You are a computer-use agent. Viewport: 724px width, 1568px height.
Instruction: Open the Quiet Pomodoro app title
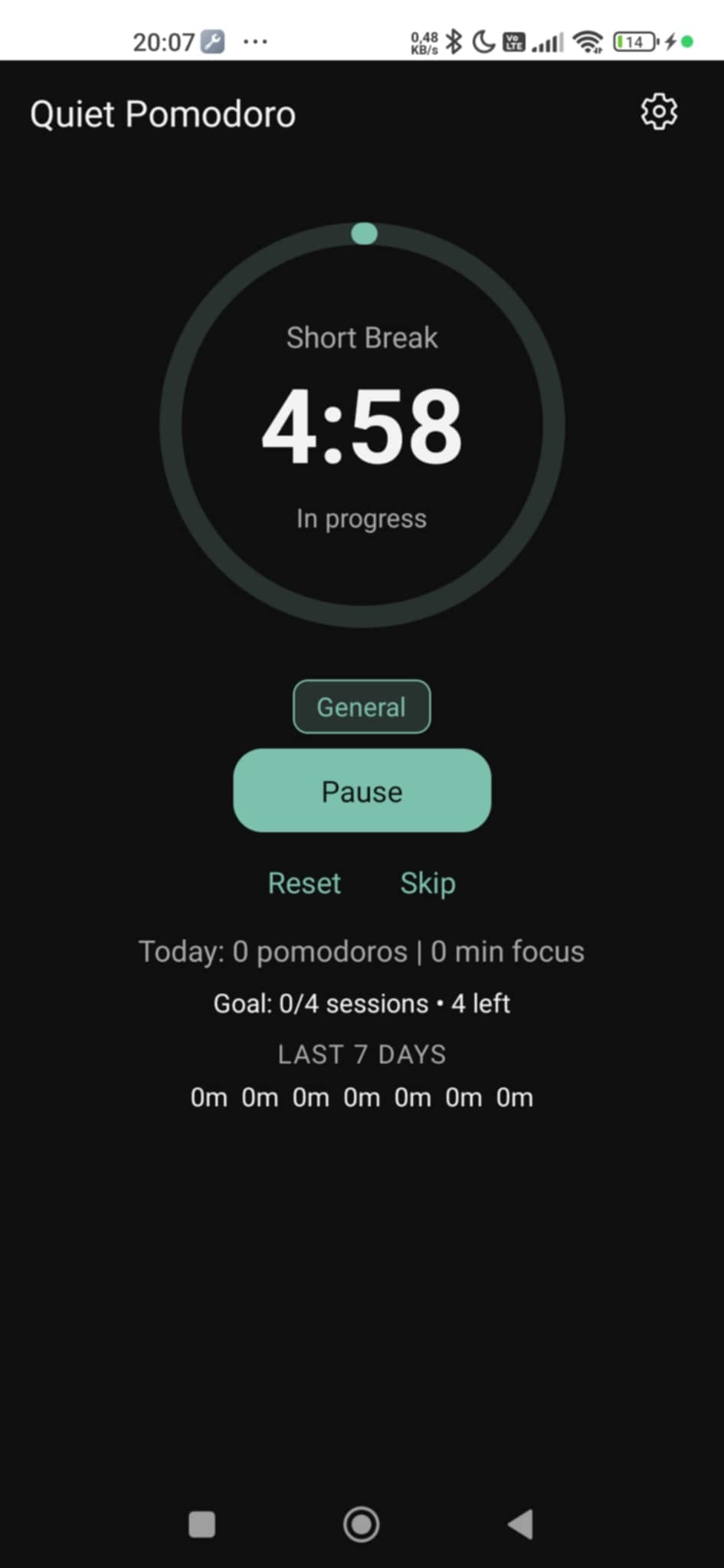pos(162,113)
